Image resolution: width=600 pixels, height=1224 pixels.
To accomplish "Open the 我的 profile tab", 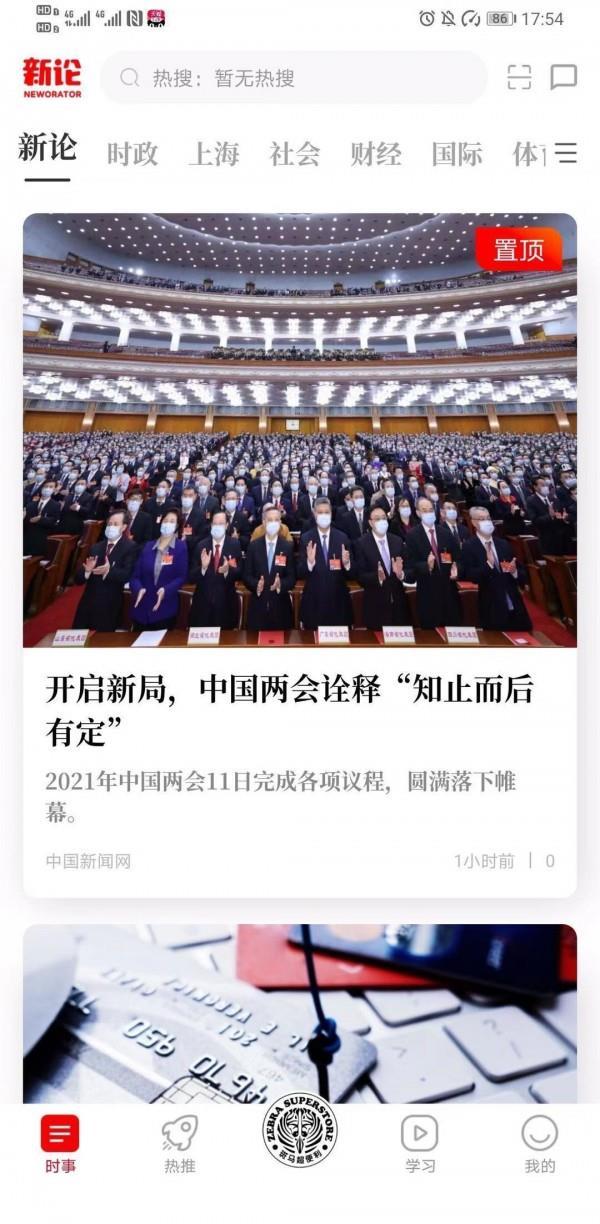I will coord(540,1144).
